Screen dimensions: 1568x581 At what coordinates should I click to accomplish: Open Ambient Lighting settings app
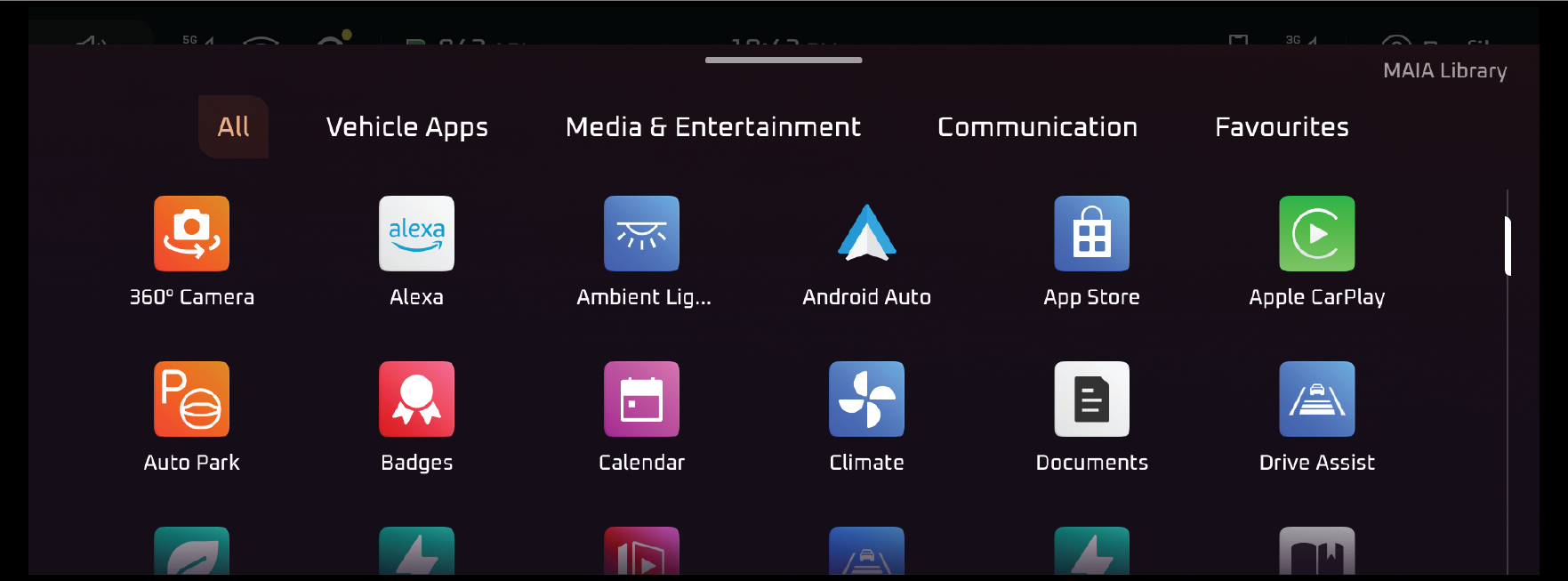641,234
